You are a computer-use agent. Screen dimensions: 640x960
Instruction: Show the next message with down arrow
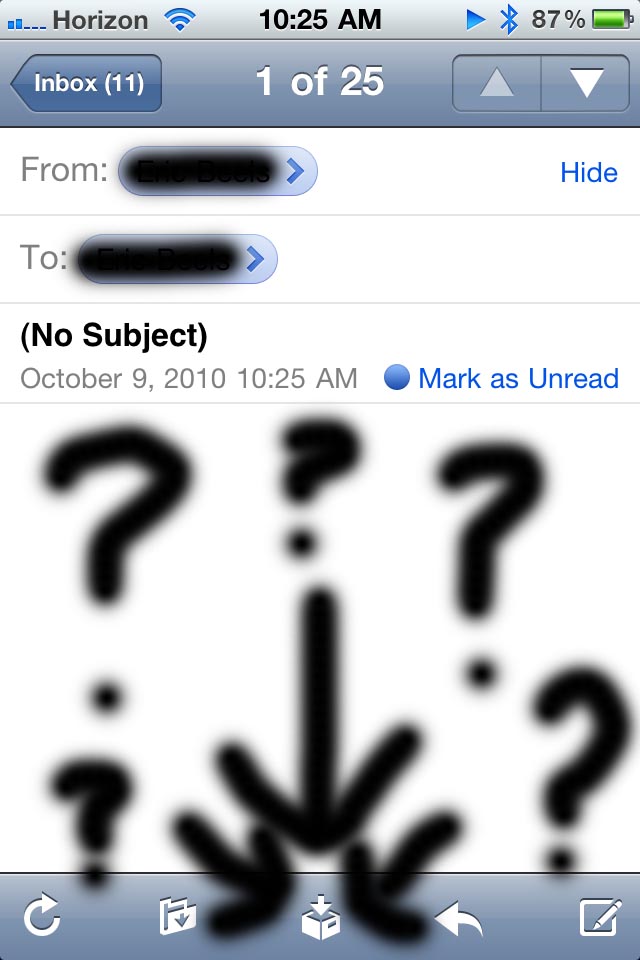[585, 83]
